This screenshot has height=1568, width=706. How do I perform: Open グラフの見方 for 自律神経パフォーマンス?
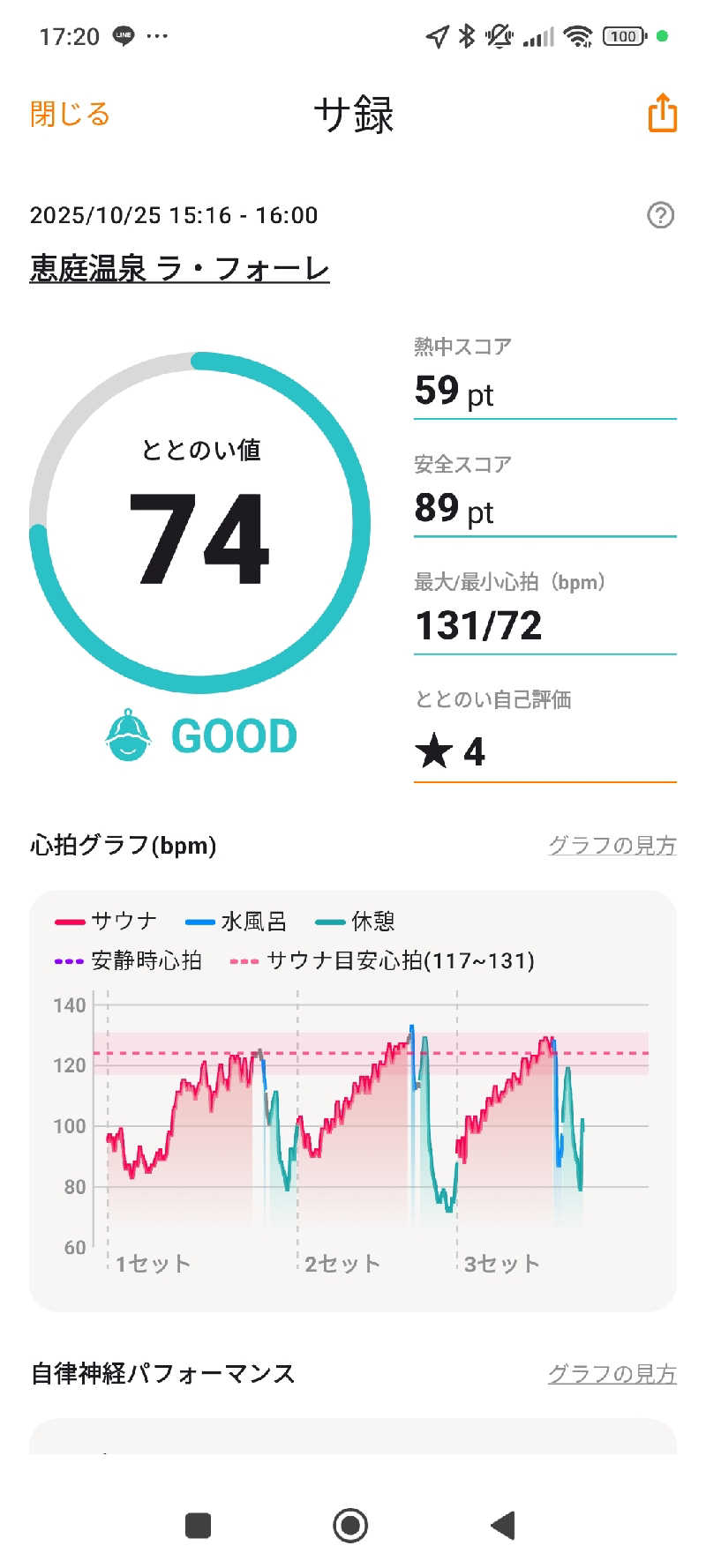coord(612,1373)
